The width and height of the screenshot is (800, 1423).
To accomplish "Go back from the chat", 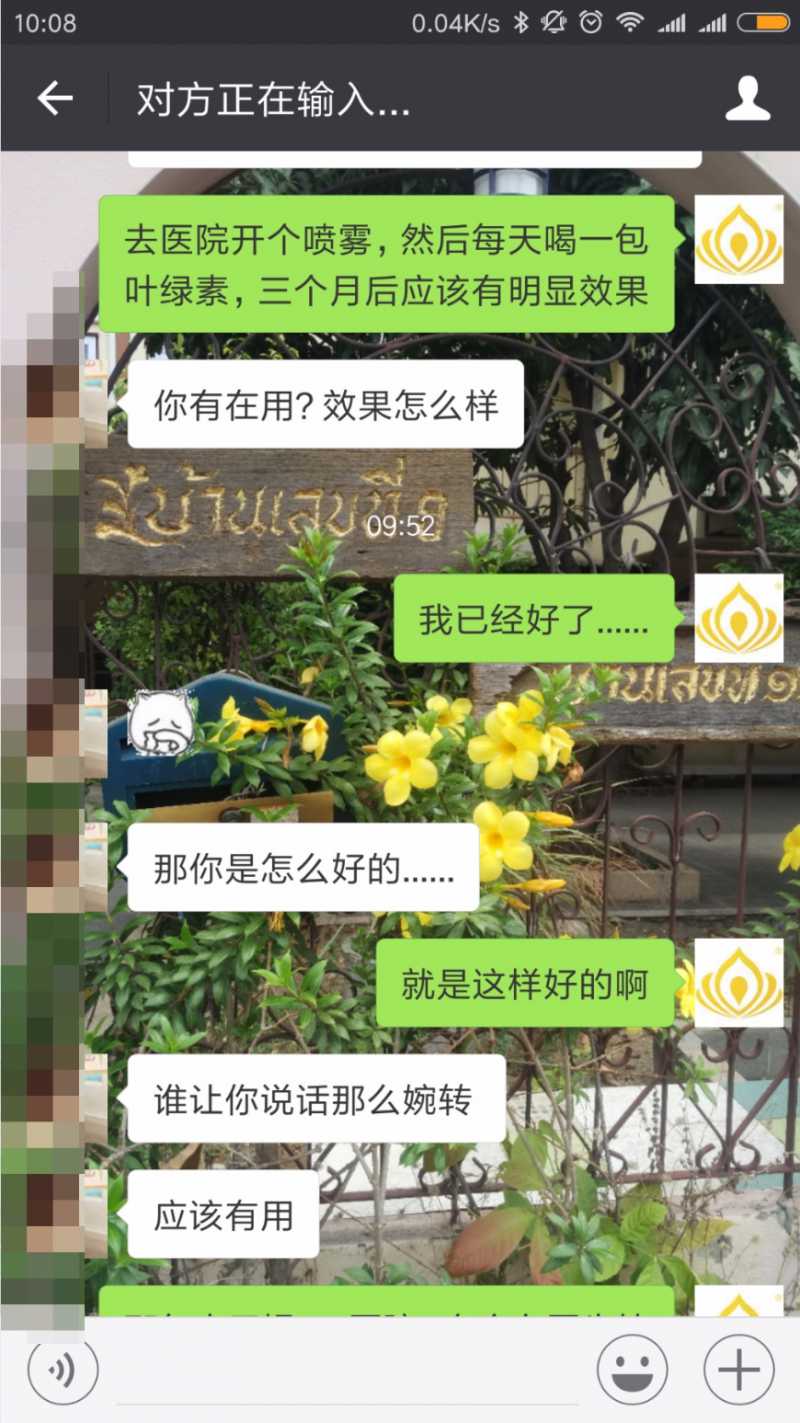I will (x=55, y=98).
